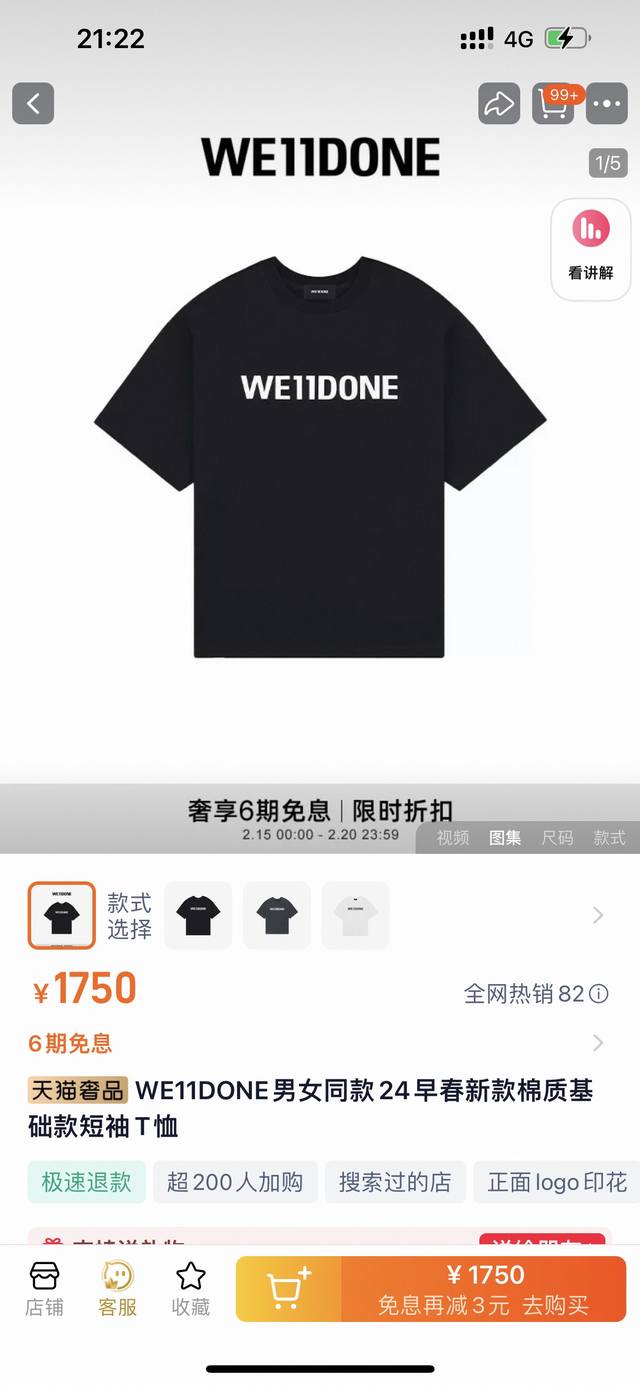
Task: Open the three-dot overflow menu
Action: coord(607,103)
